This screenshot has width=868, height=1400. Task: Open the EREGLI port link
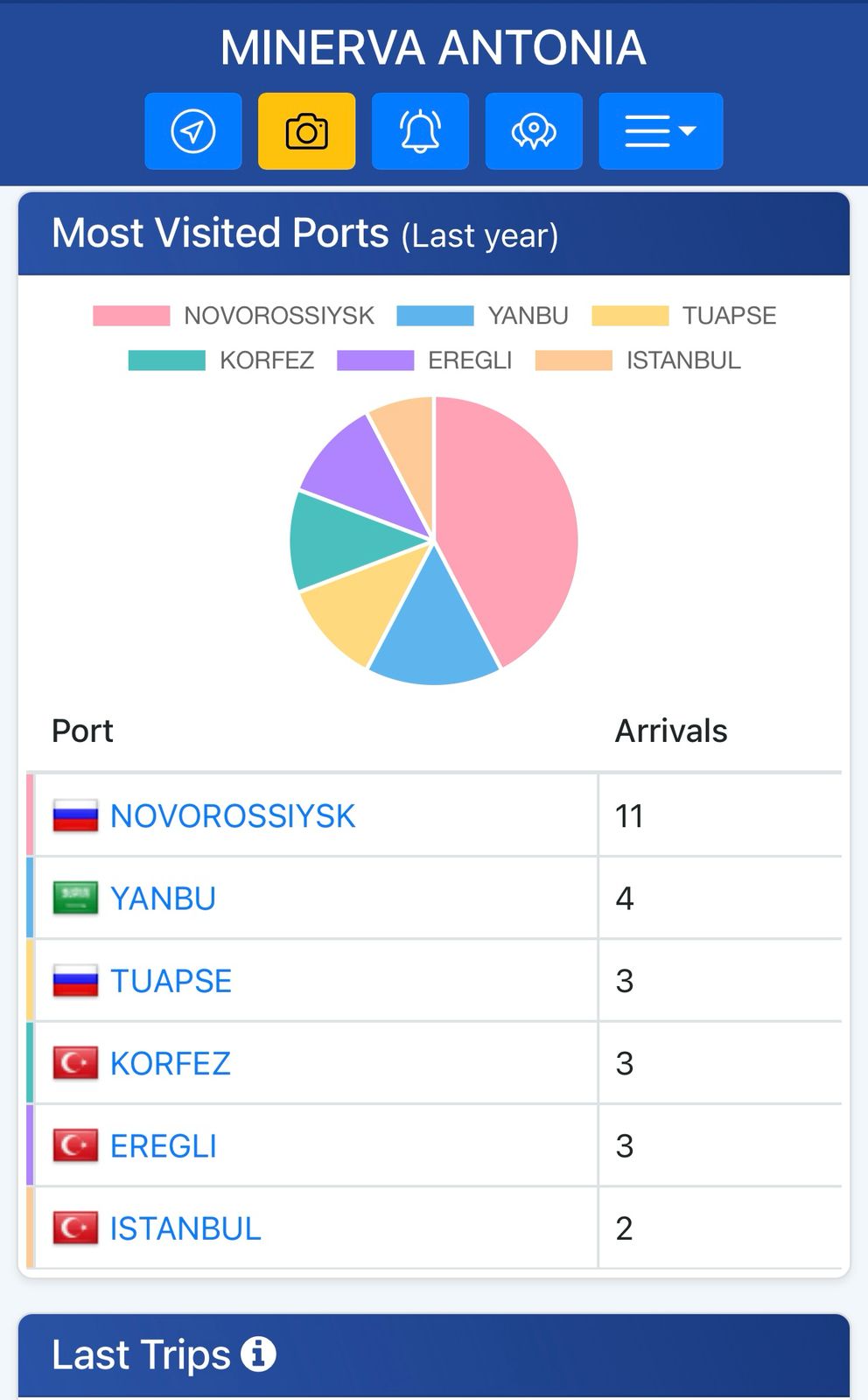[x=163, y=1146]
